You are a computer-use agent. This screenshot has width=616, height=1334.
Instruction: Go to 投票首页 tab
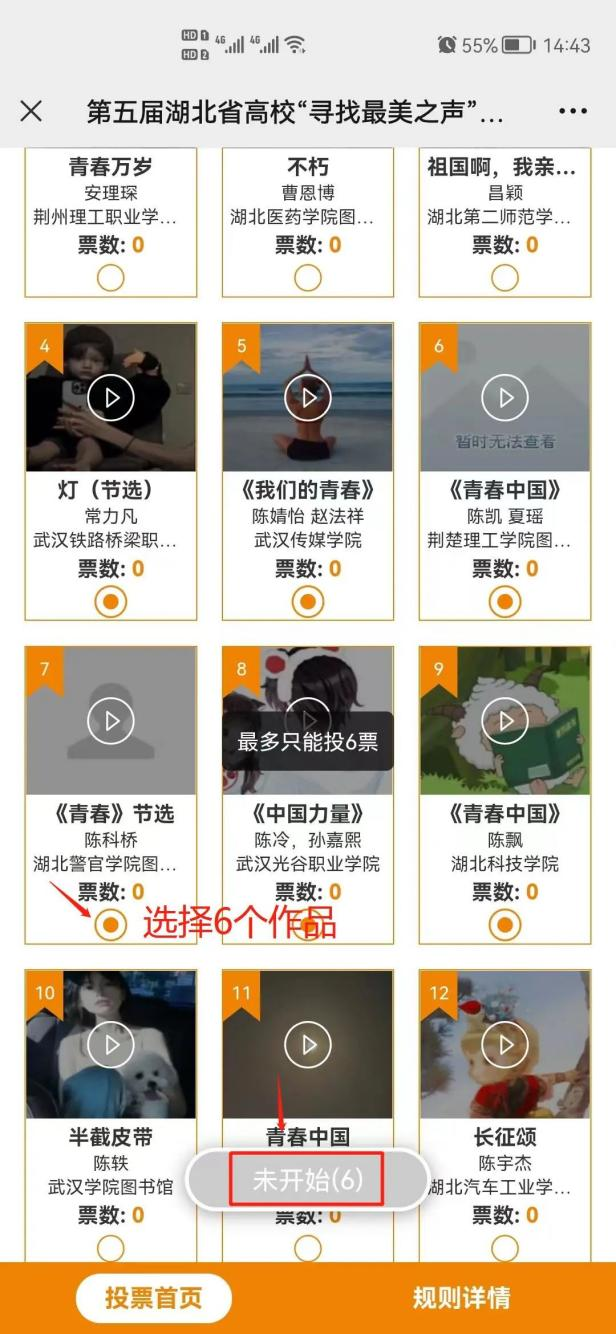pos(154,1298)
